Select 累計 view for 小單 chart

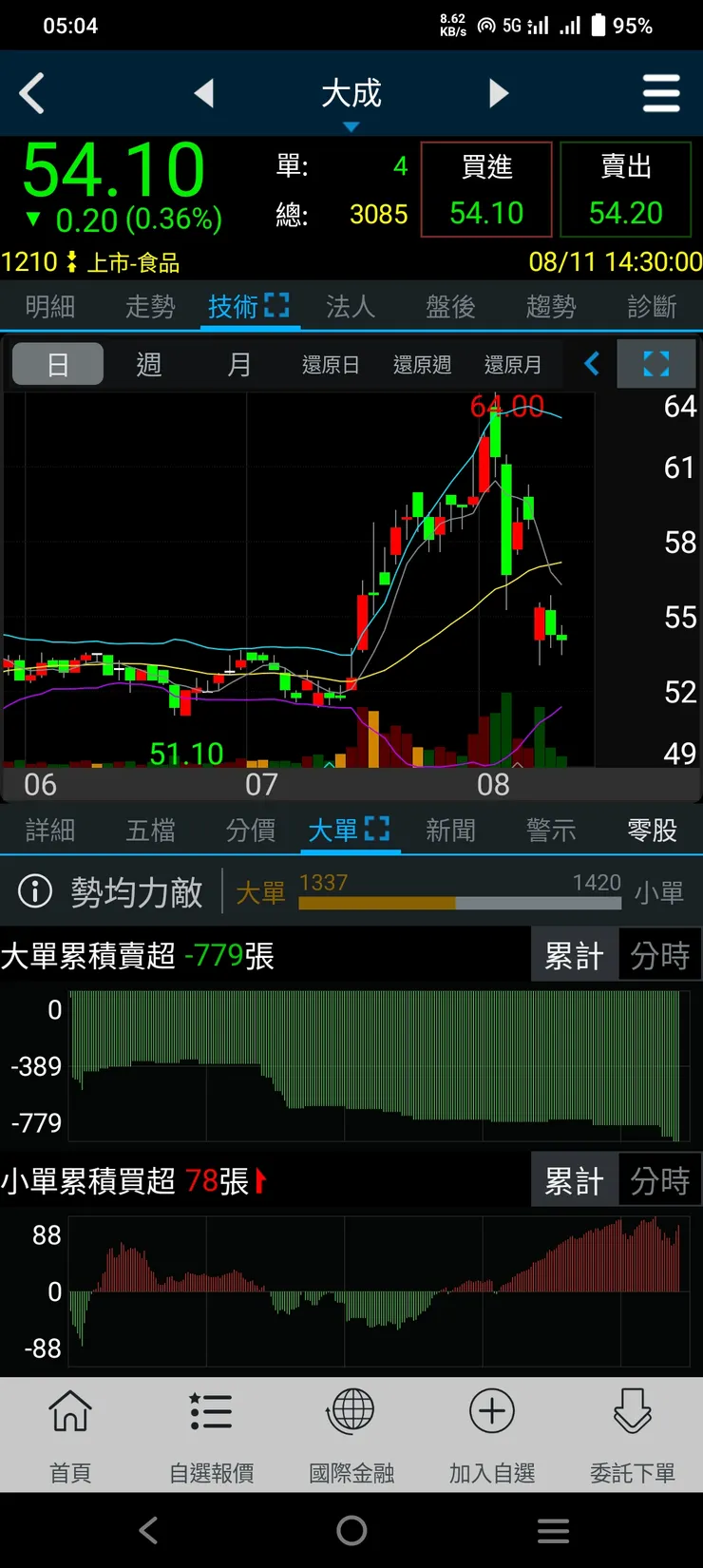click(574, 1178)
